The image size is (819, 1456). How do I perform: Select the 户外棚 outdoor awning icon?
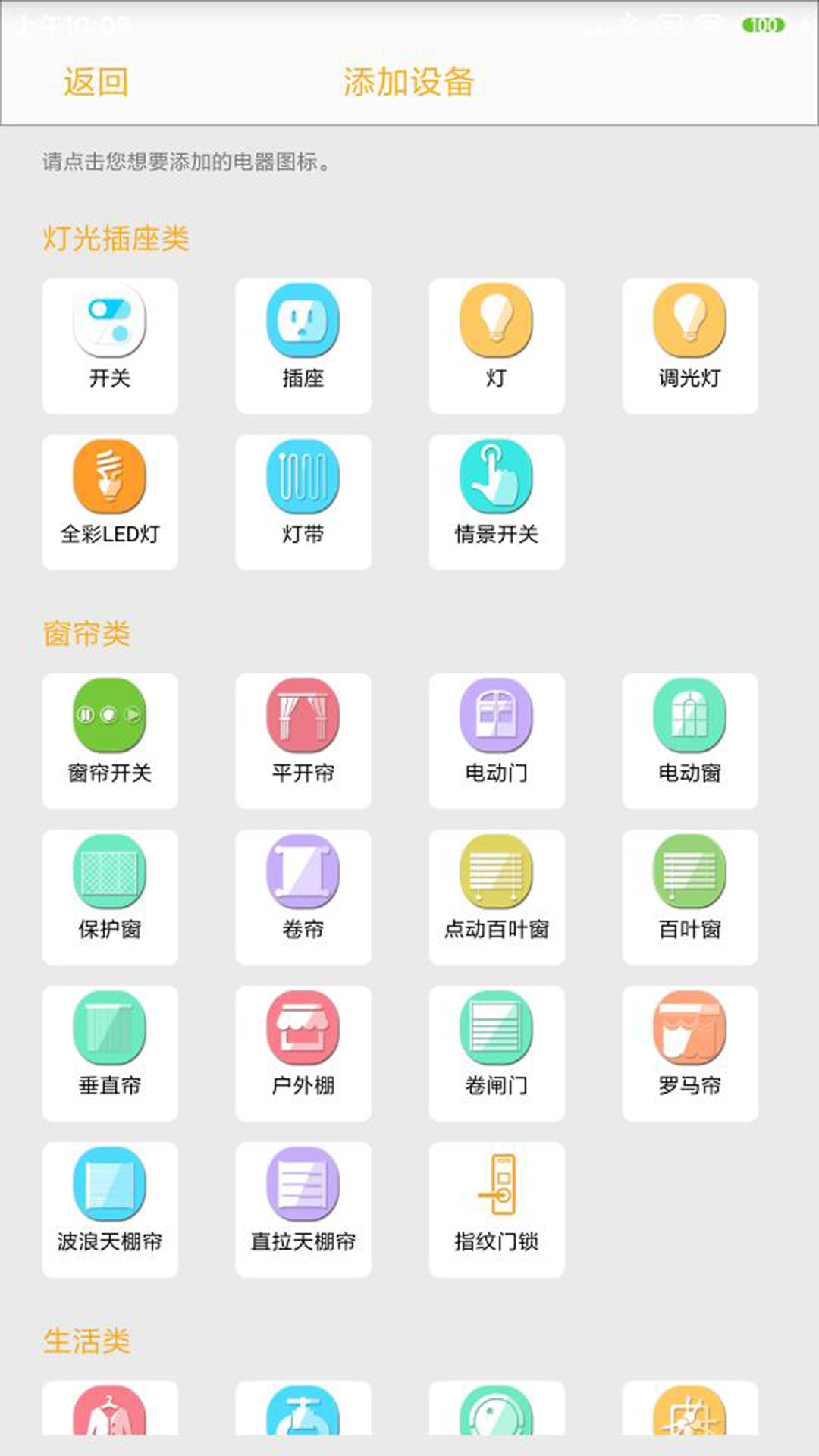point(303,1052)
